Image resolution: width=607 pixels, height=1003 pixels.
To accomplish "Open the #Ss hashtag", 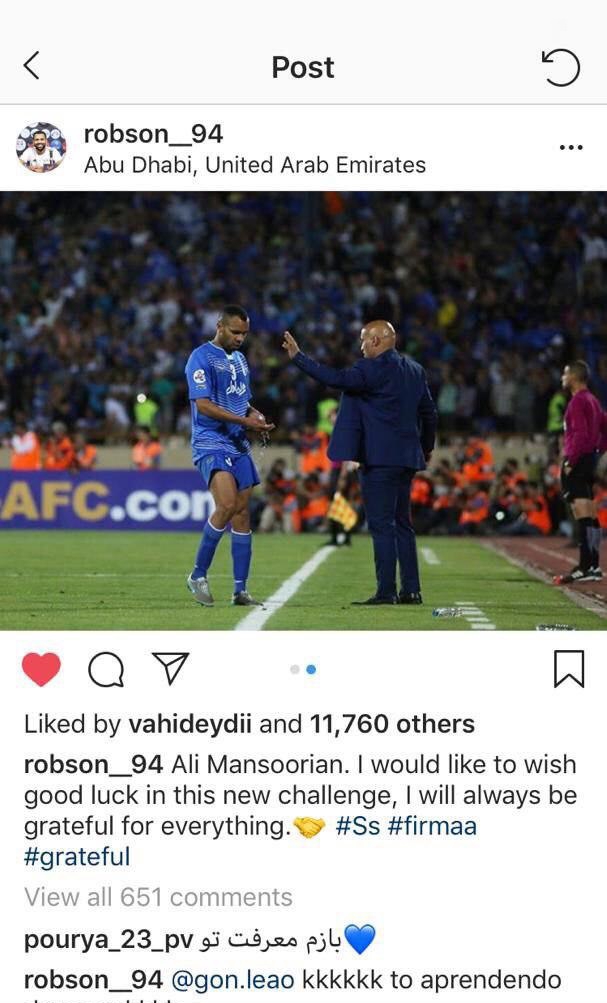I will click(x=359, y=827).
